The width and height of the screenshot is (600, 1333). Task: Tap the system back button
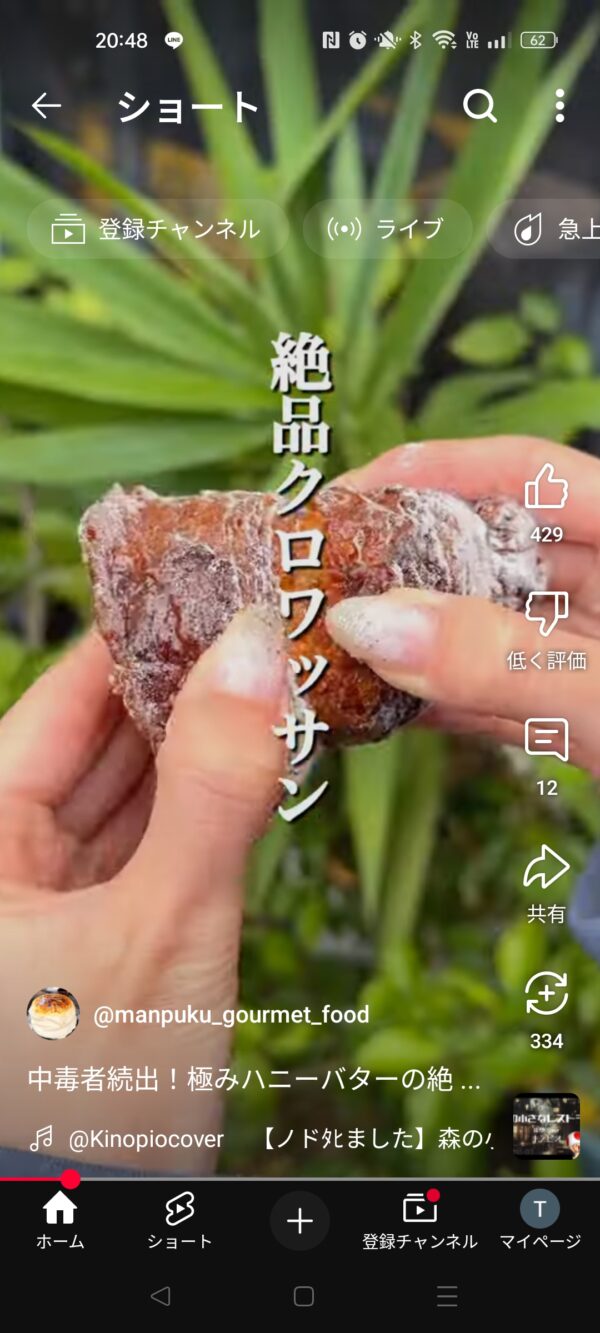(x=160, y=1297)
